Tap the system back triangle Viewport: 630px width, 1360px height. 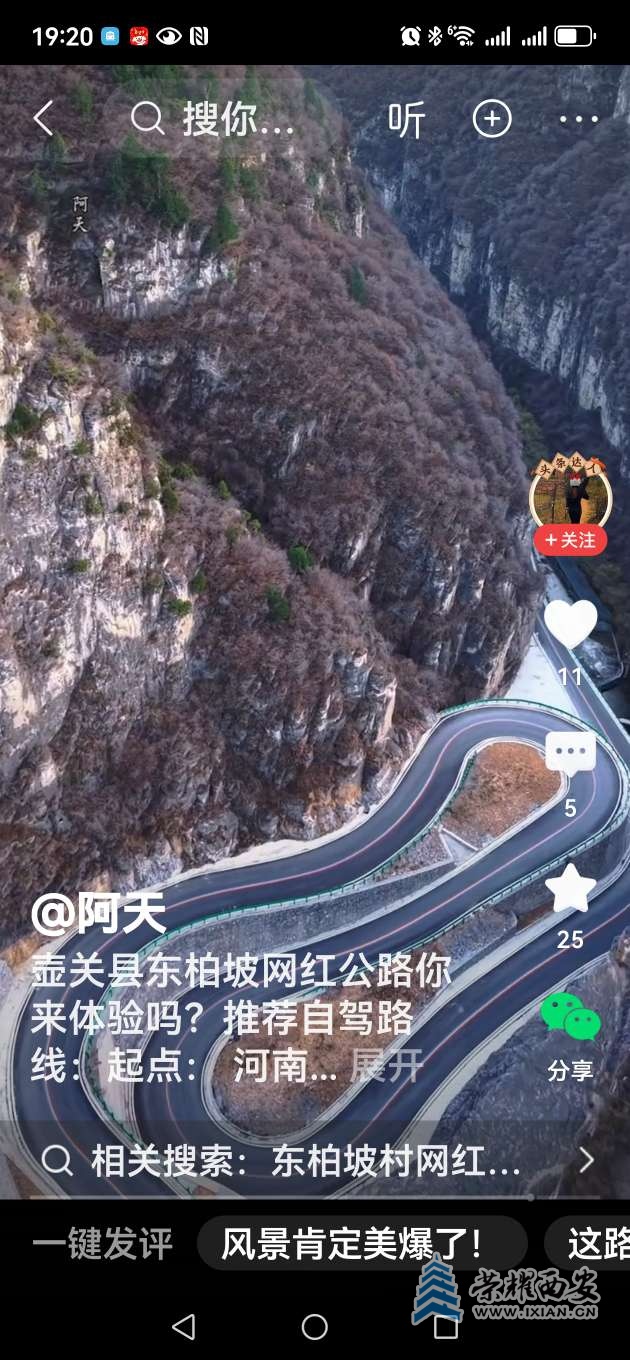[x=184, y=1327]
